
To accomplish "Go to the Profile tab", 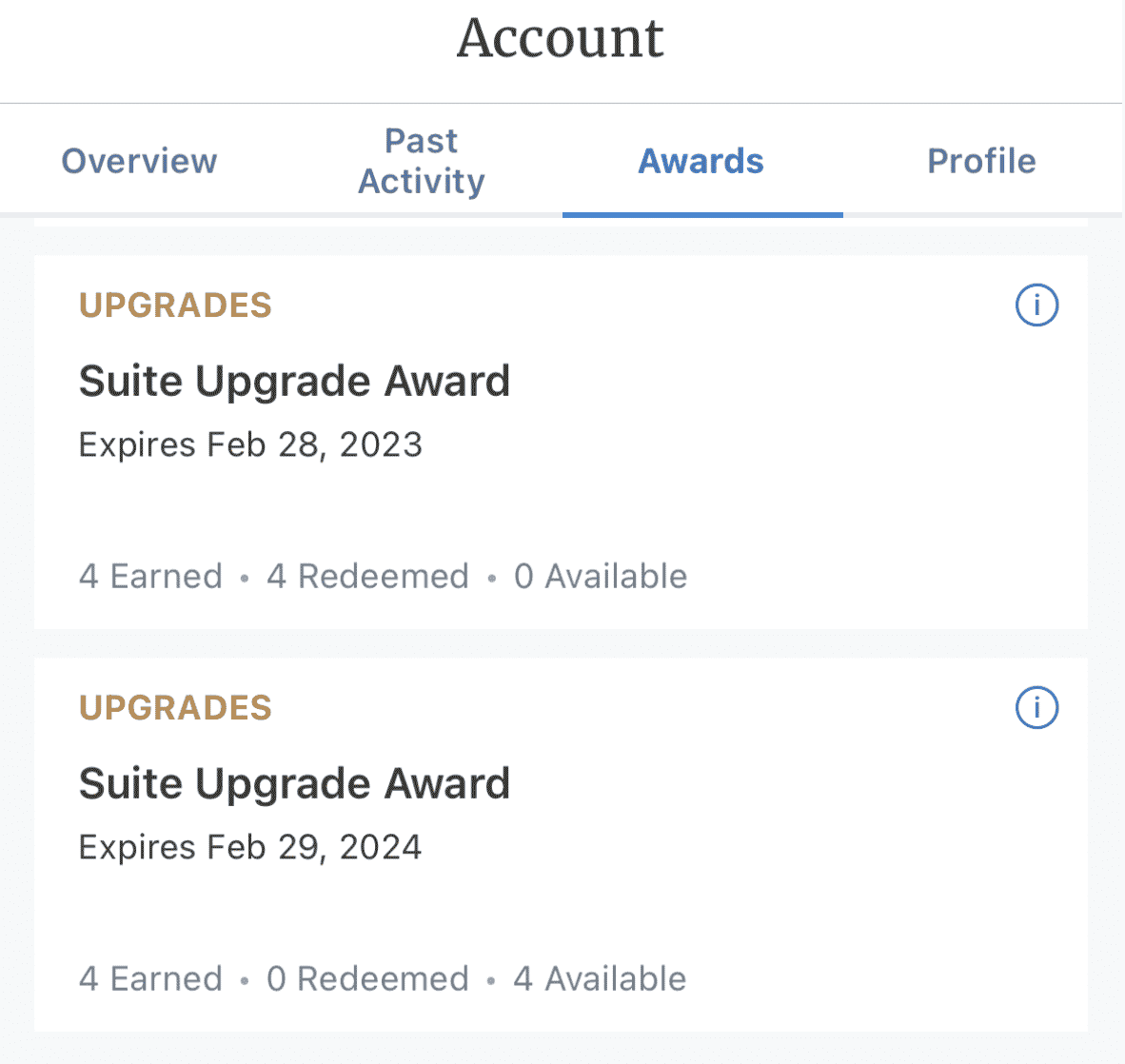I will pyautogui.click(x=981, y=161).
